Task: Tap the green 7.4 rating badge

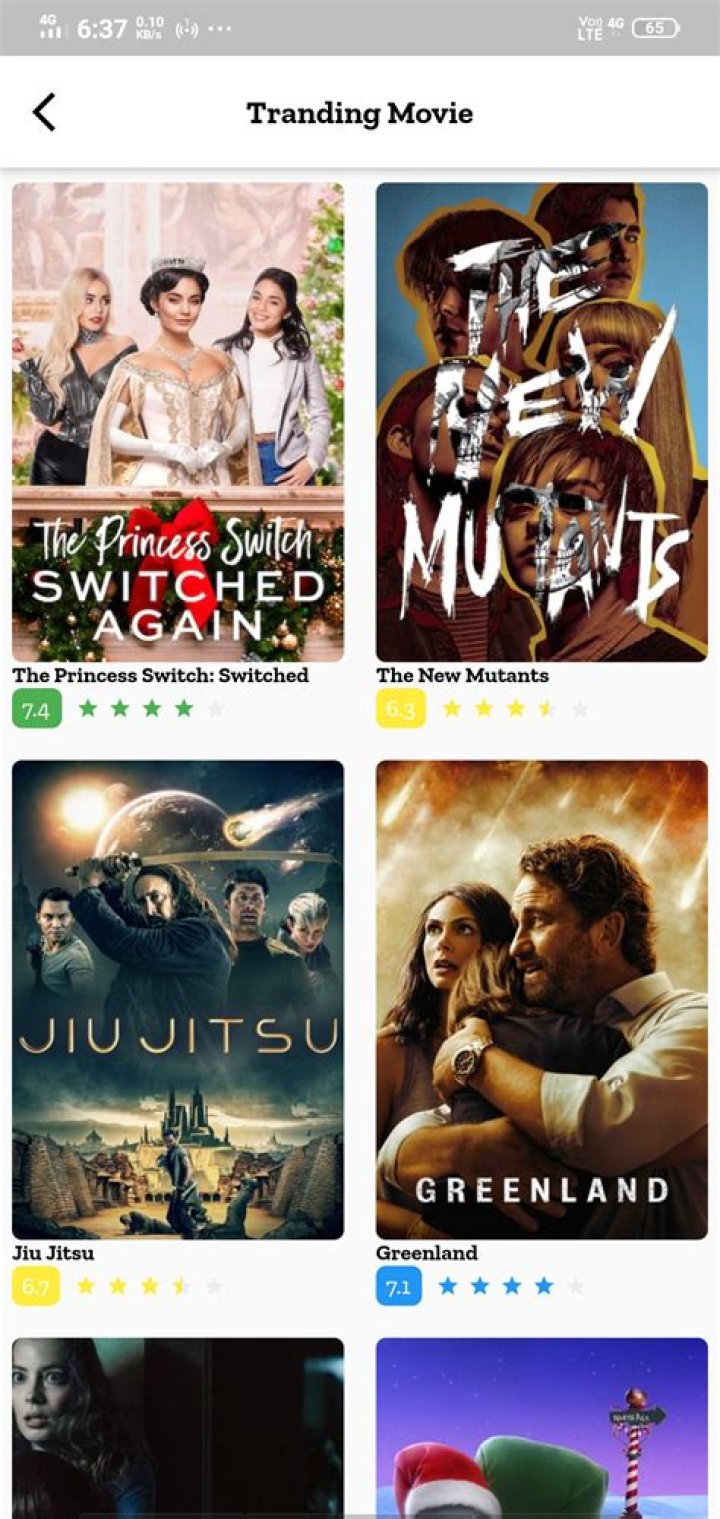Action: (38, 709)
